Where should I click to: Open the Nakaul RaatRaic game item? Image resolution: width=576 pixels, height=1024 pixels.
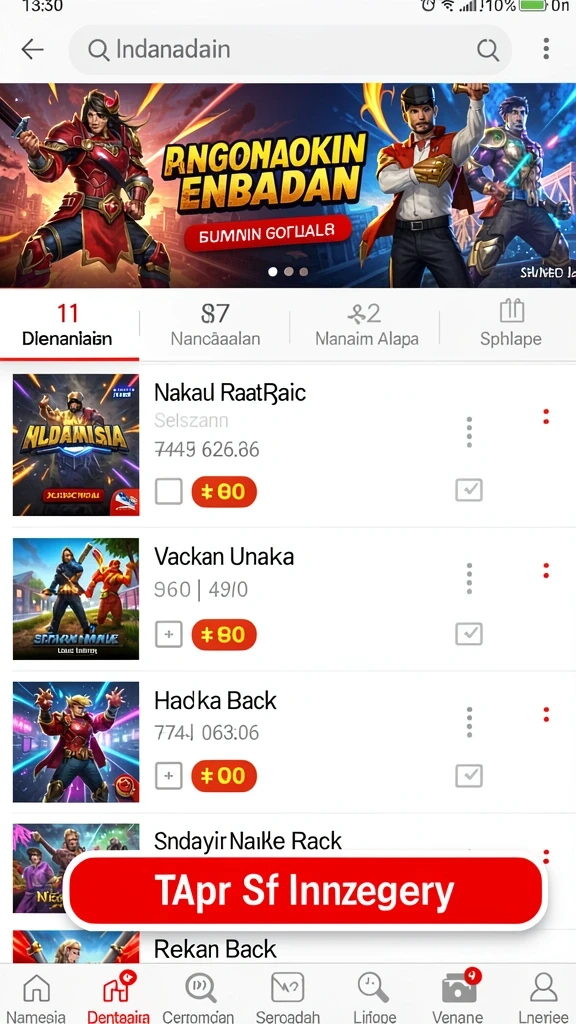point(288,445)
